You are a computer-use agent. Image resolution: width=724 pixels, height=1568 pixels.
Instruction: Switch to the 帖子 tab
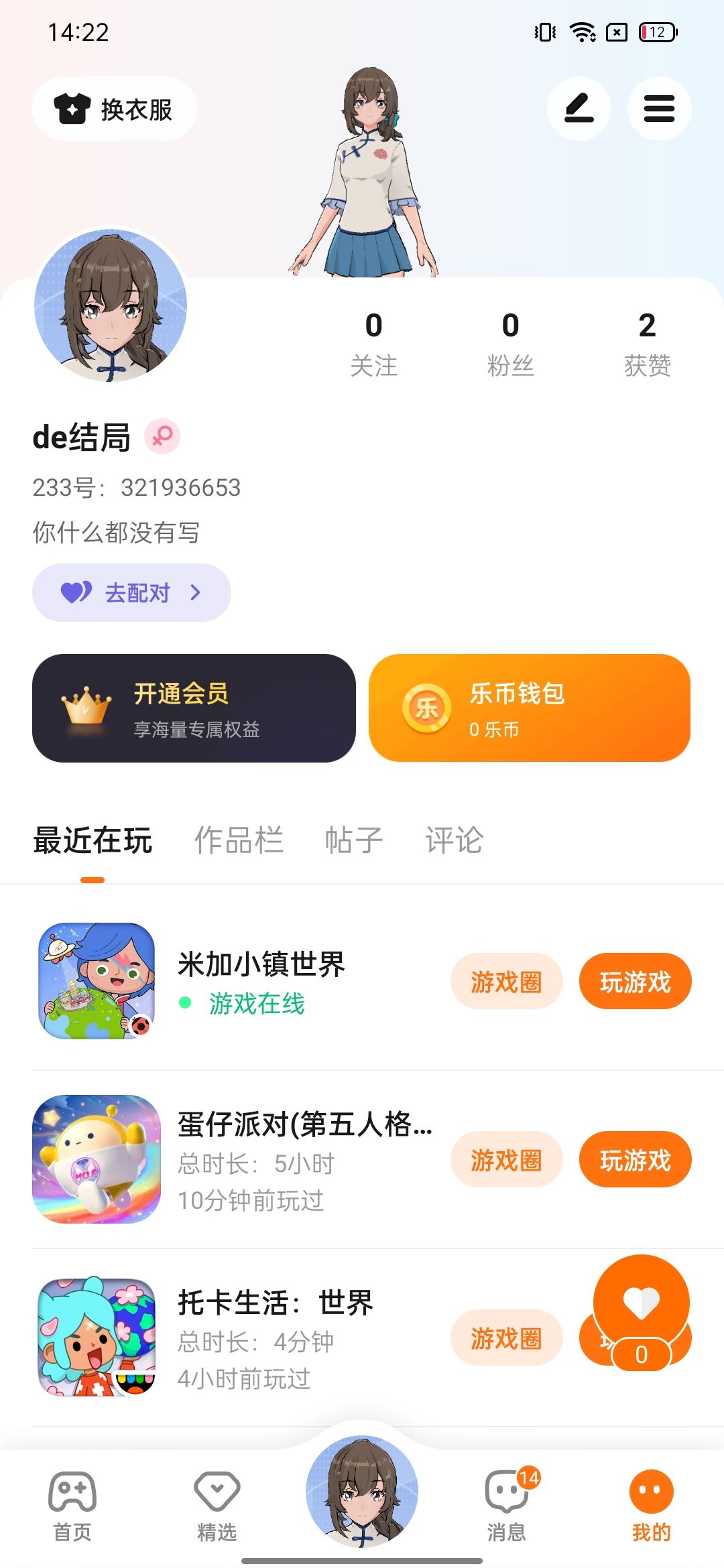pyautogui.click(x=354, y=840)
